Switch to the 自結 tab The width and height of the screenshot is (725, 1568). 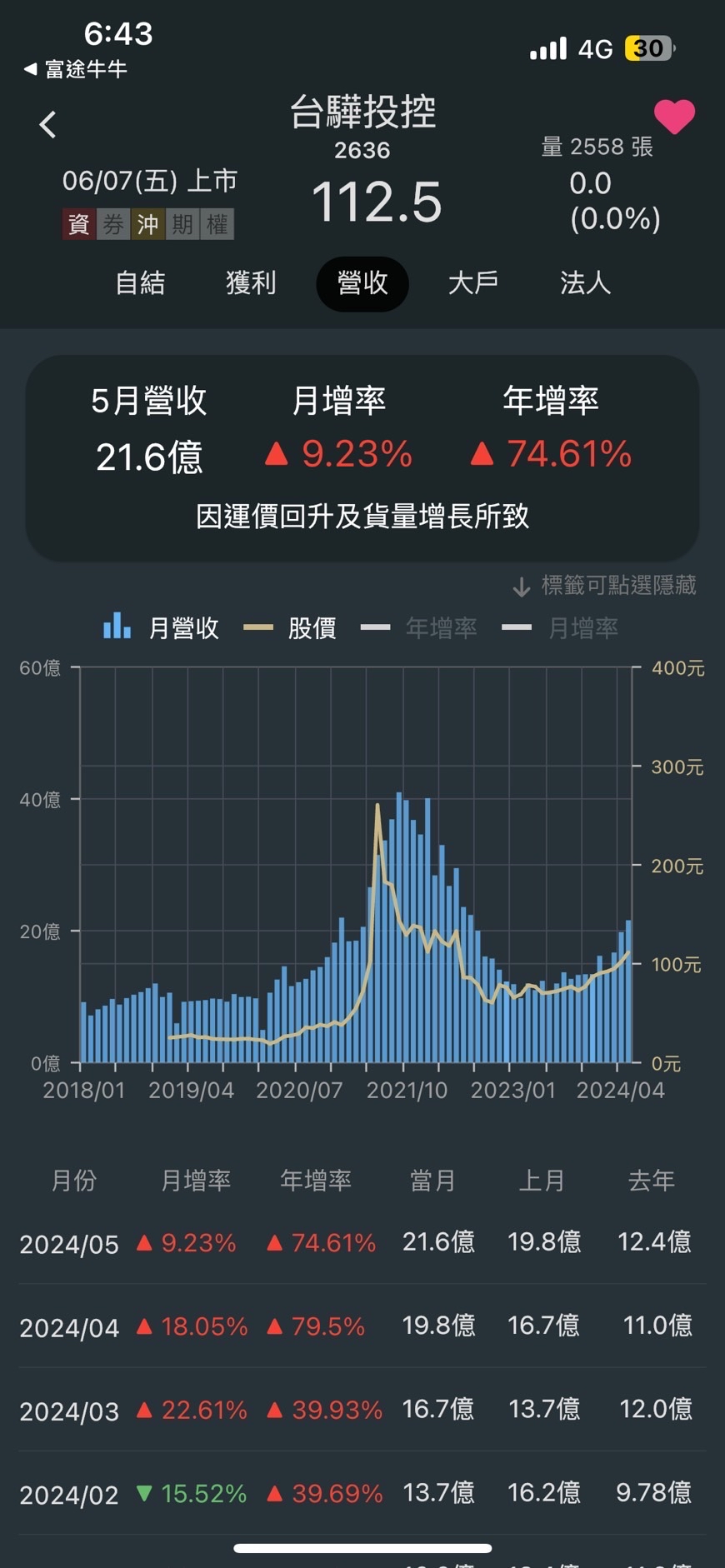pos(140,283)
